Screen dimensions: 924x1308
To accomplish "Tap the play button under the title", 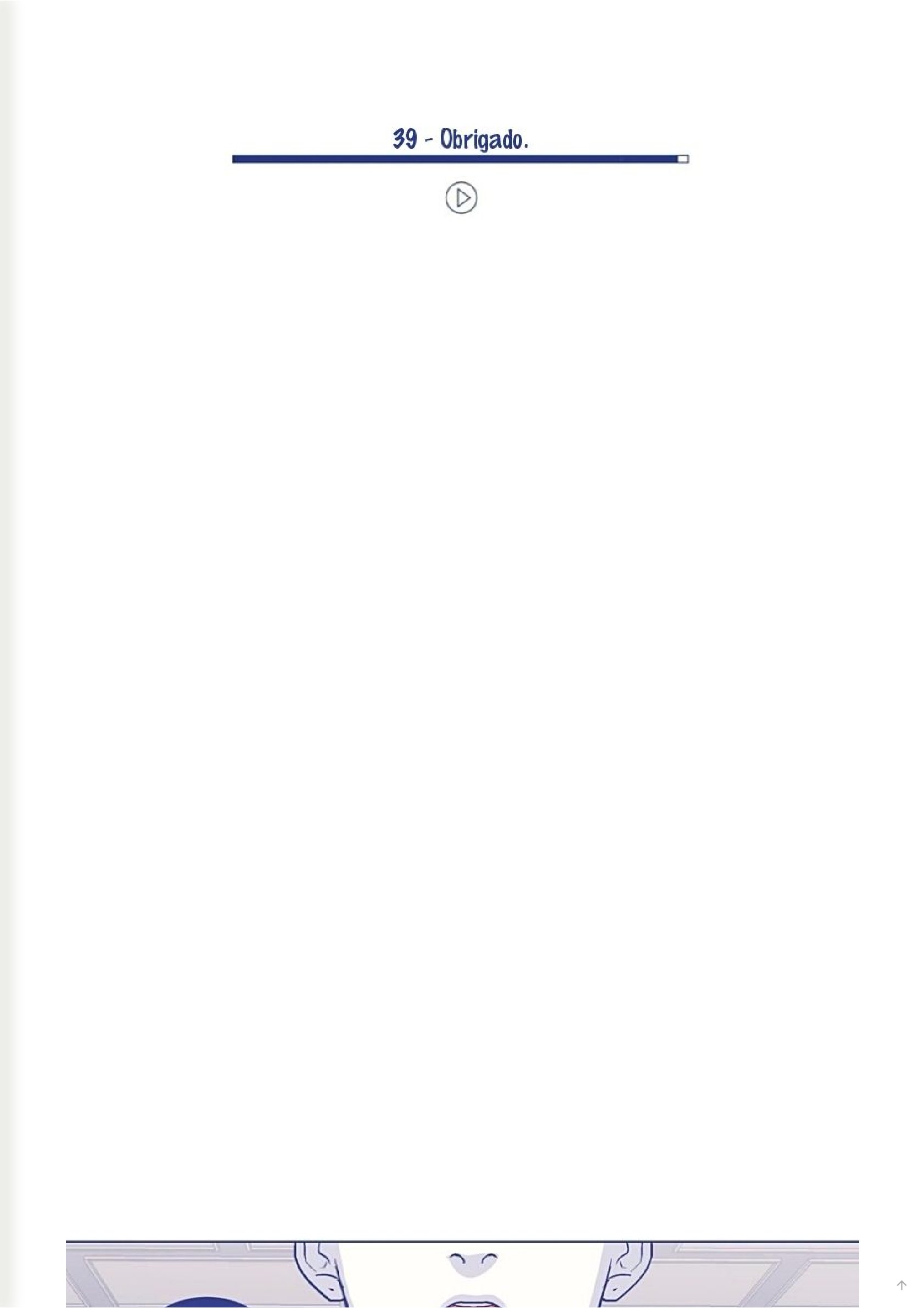I will 461,198.
